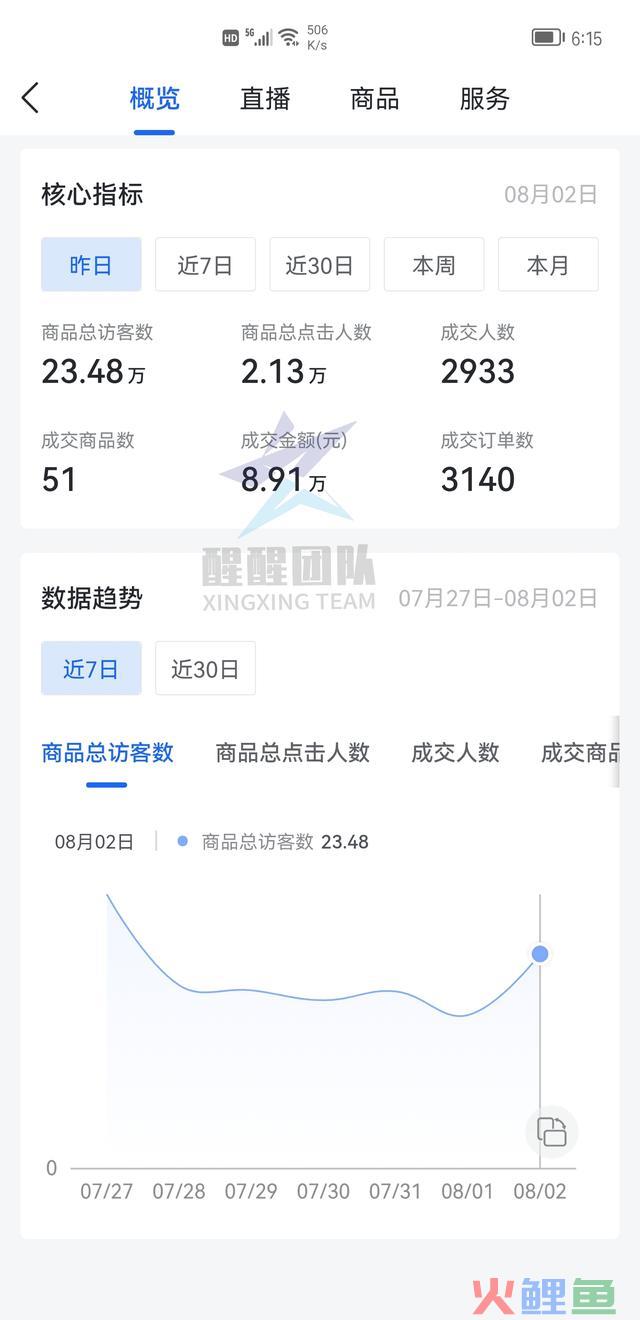Filter core metrics by 本月

click(548, 265)
